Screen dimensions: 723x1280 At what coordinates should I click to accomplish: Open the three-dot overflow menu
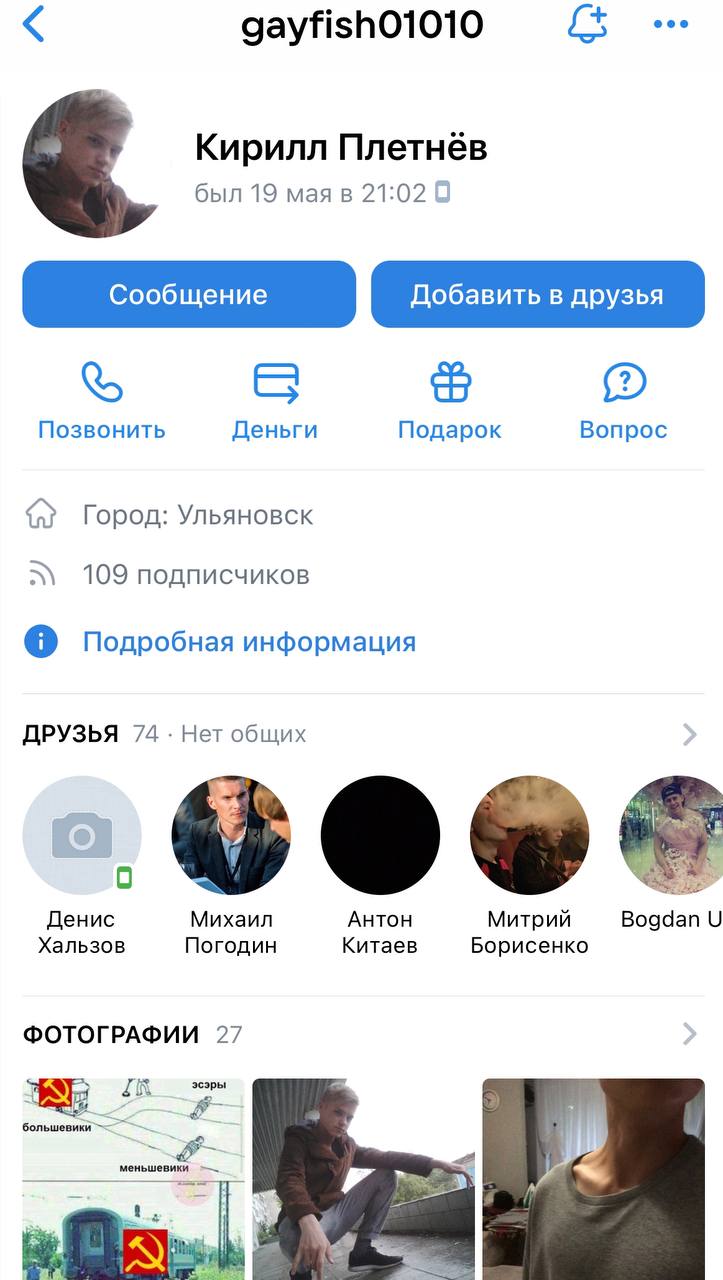pyautogui.click(x=670, y=25)
